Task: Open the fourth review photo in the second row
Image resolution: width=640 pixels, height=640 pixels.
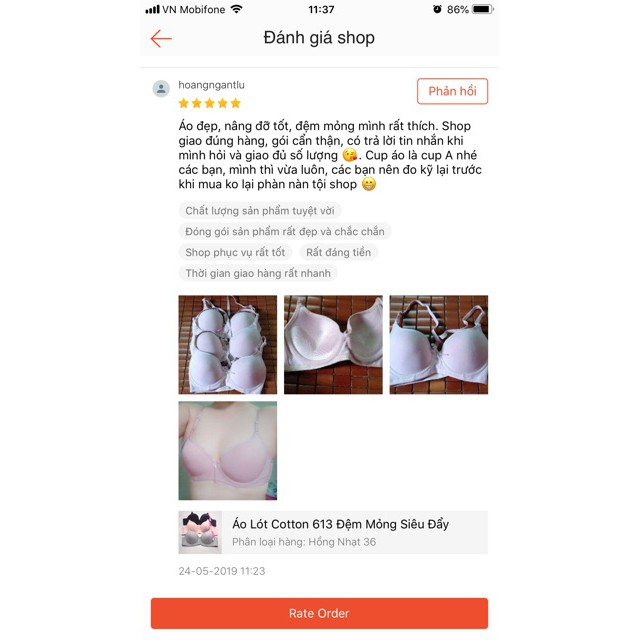Action: pyautogui.click(x=227, y=451)
